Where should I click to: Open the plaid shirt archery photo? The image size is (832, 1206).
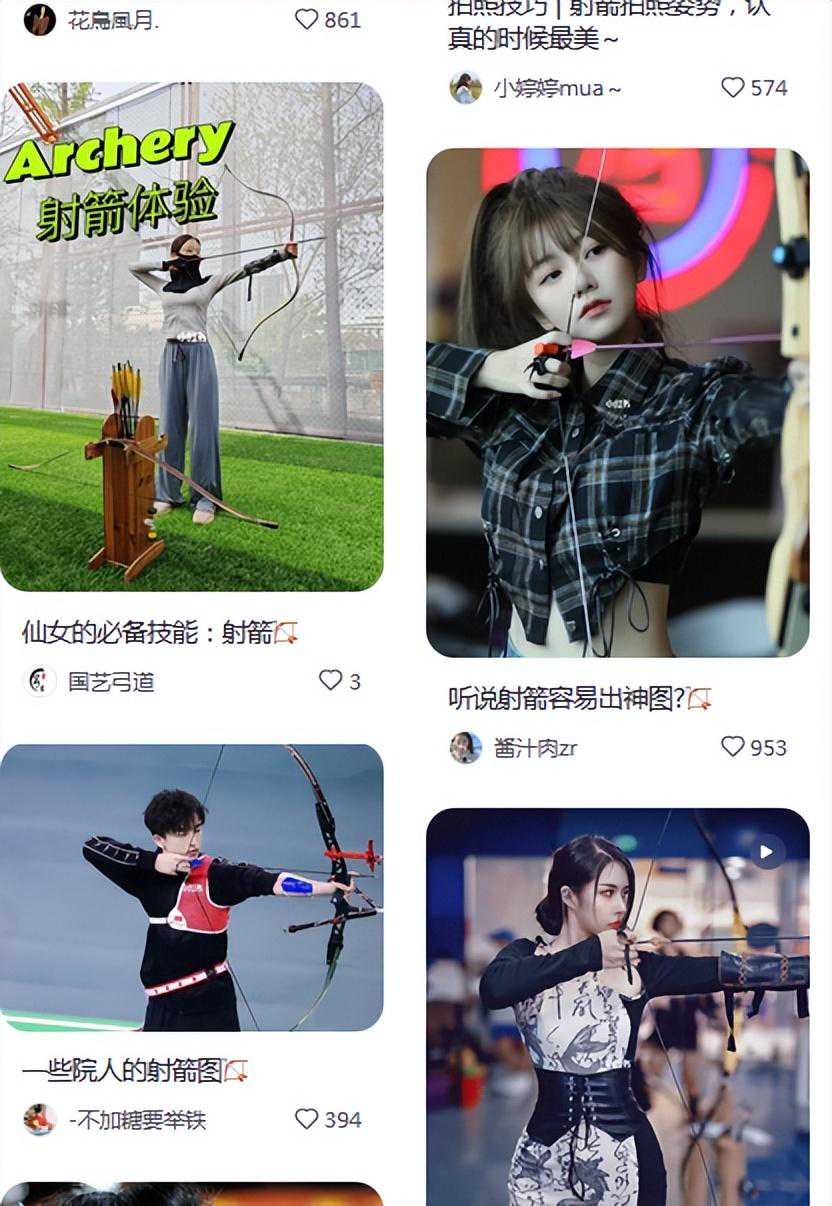(617, 402)
